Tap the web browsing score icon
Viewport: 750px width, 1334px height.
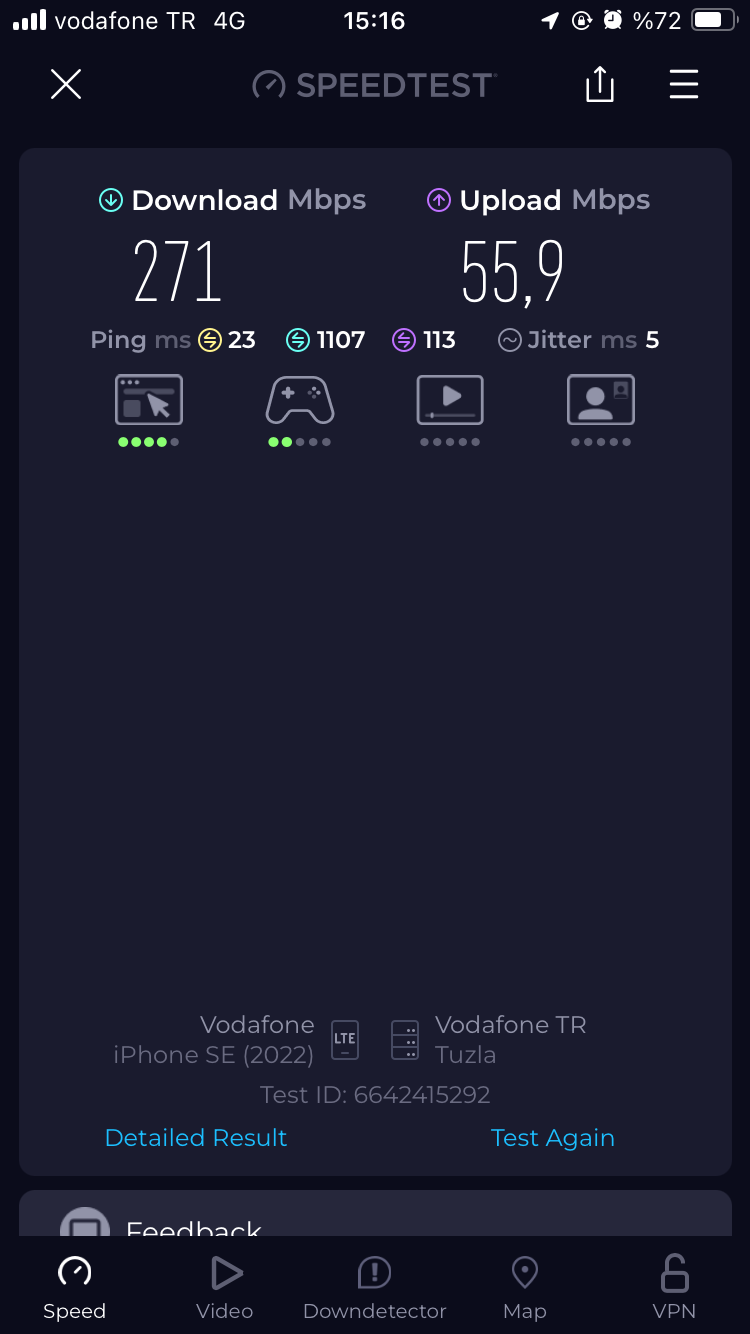coord(149,400)
